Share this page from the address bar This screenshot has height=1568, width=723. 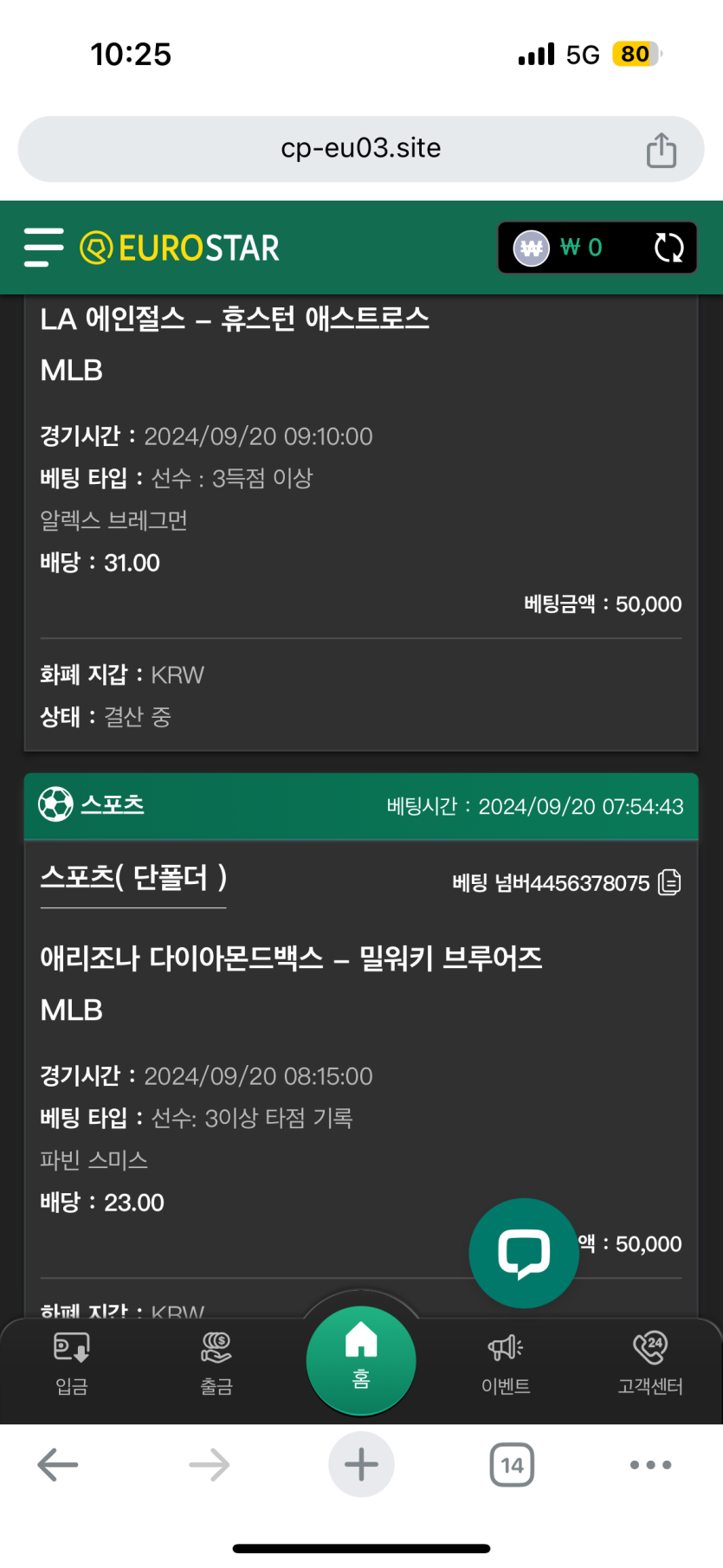pyautogui.click(x=662, y=150)
